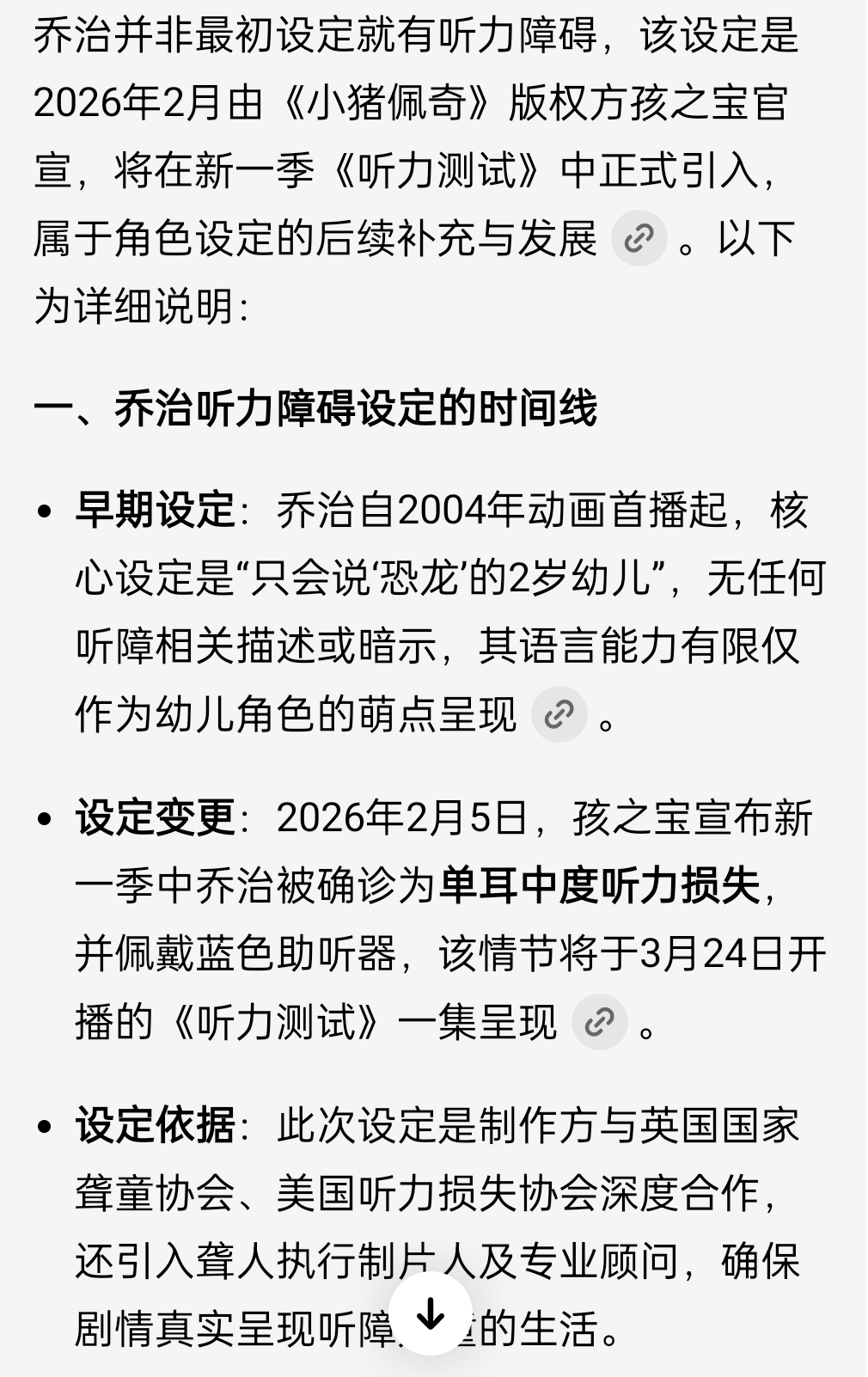The width and height of the screenshot is (868, 1377).
Task: Jump to bottom with down arrow button
Action: point(431,1314)
